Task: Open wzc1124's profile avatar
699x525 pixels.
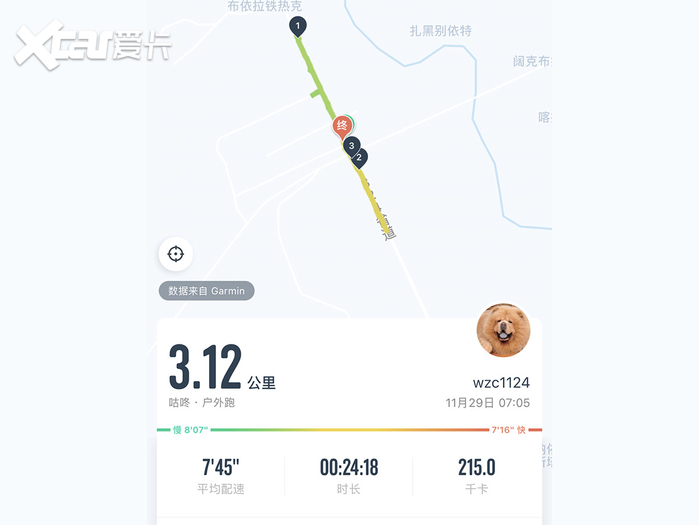Action: [503, 330]
